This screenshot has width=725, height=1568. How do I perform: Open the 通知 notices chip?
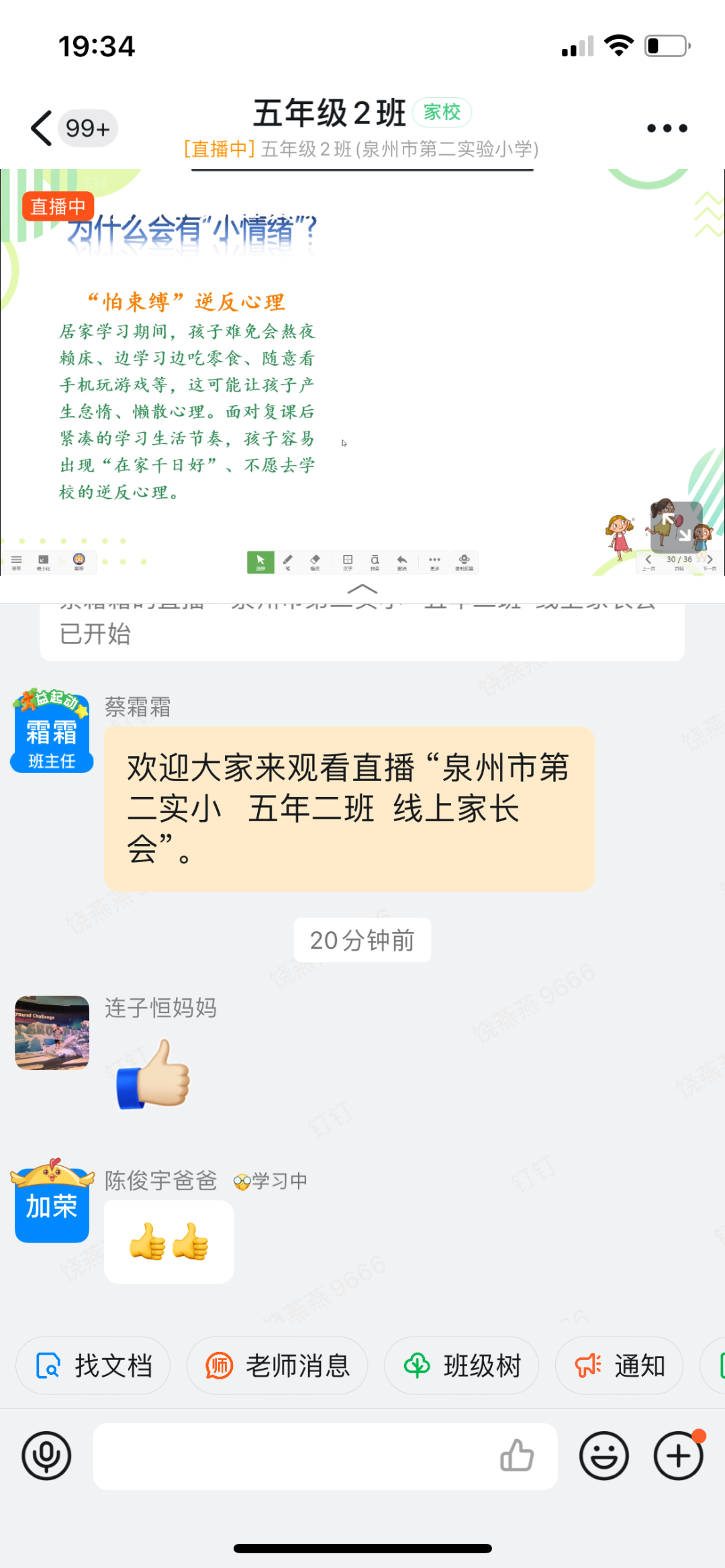[x=620, y=1365]
